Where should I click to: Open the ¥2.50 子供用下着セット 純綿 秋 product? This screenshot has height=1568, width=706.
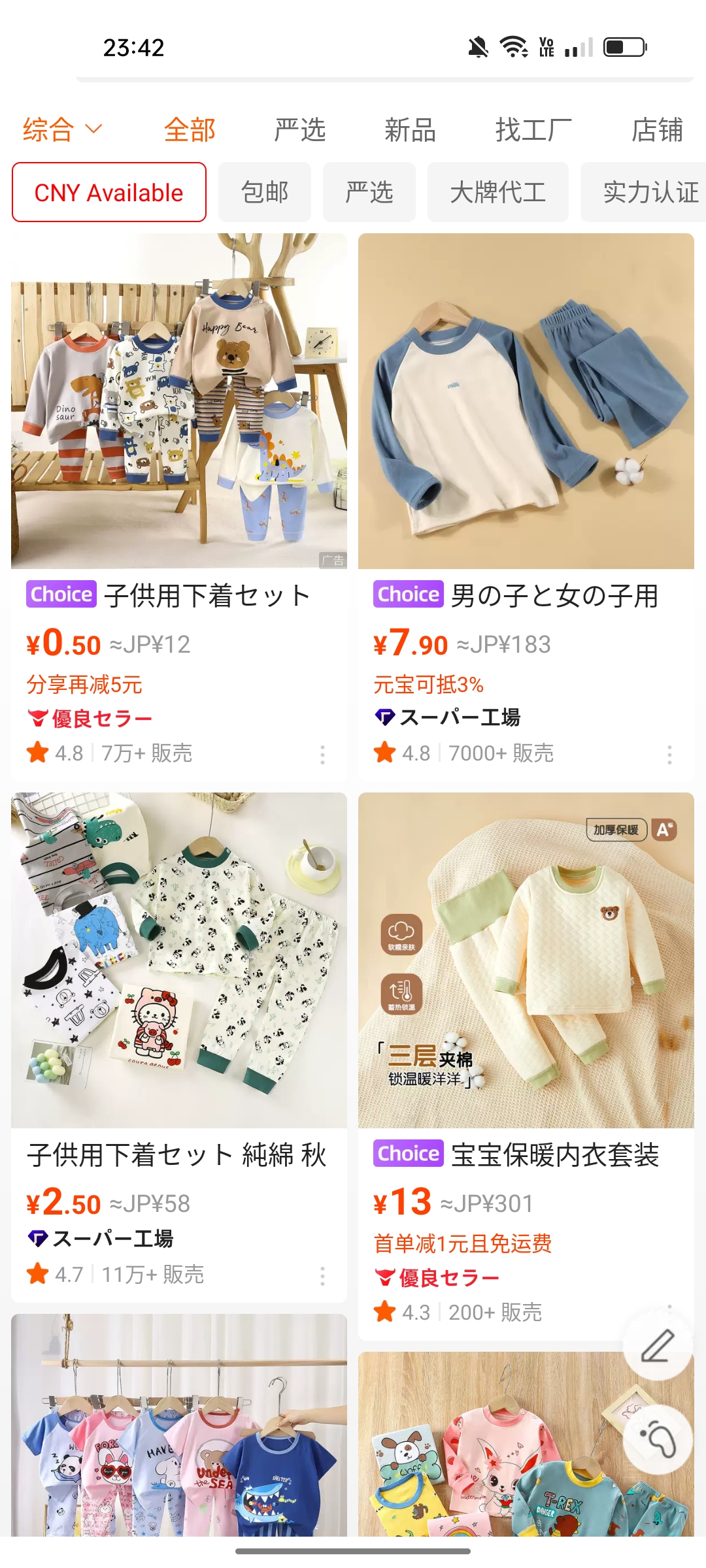(x=178, y=960)
